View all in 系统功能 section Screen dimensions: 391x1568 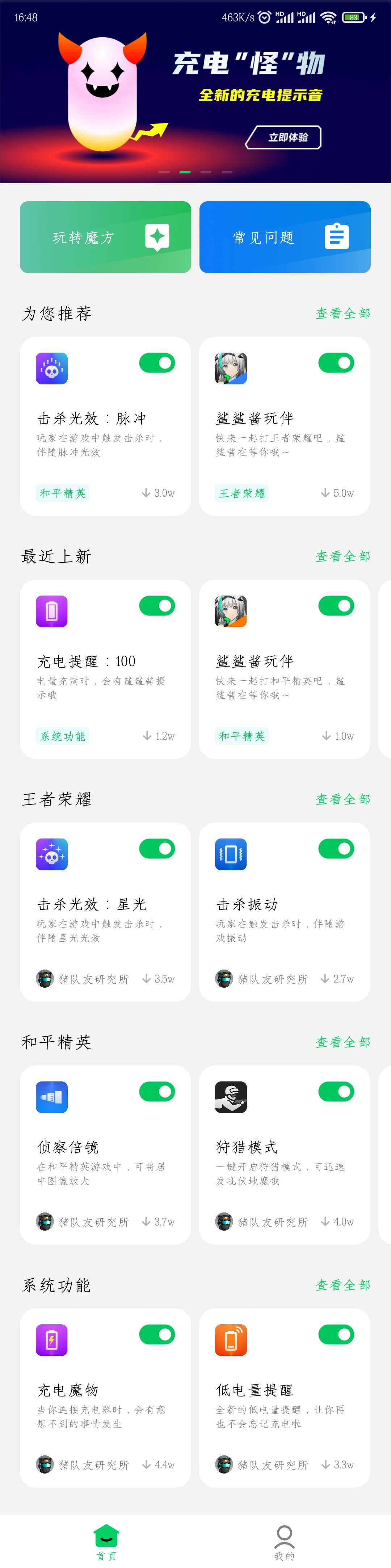pyautogui.click(x=342, y=1285)
